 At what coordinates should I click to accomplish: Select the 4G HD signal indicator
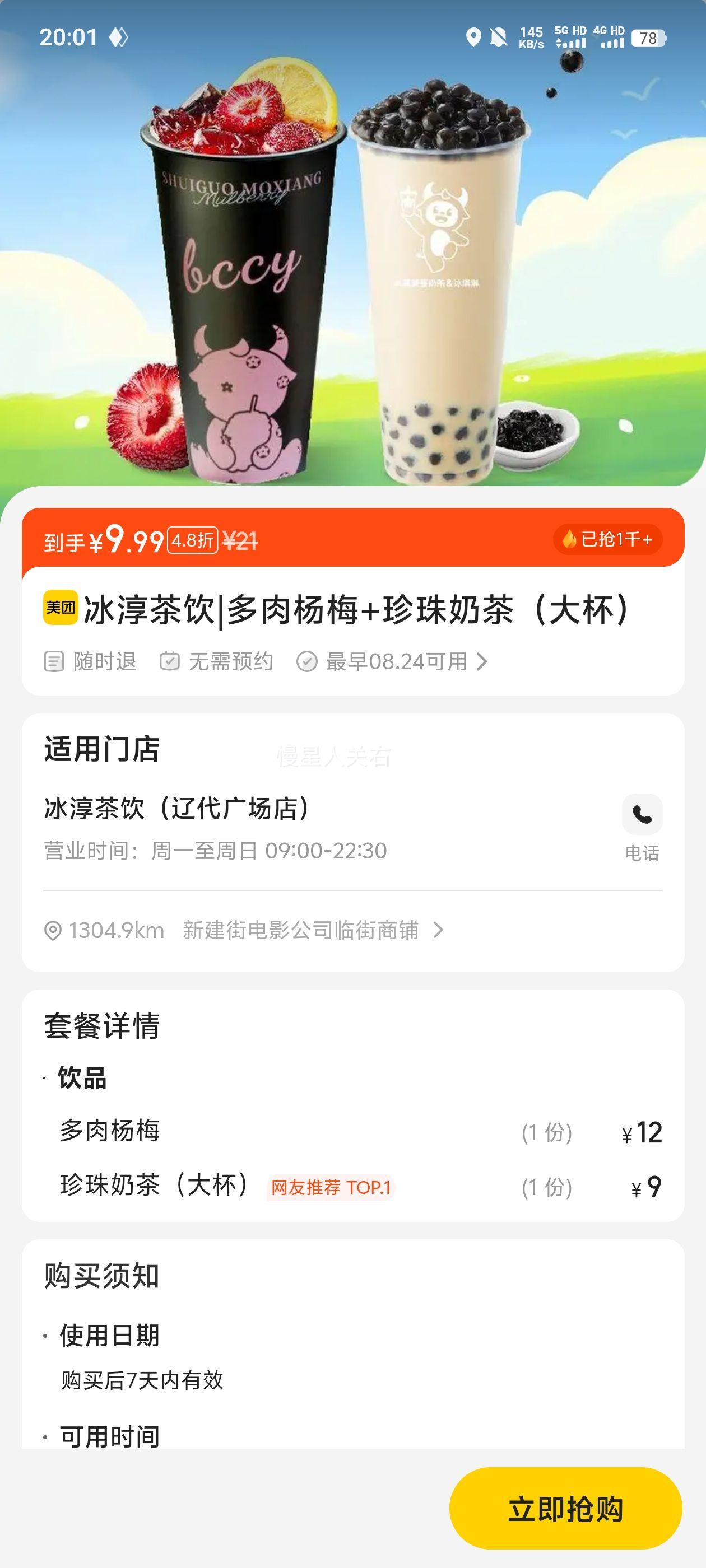[x=610, y=36]
